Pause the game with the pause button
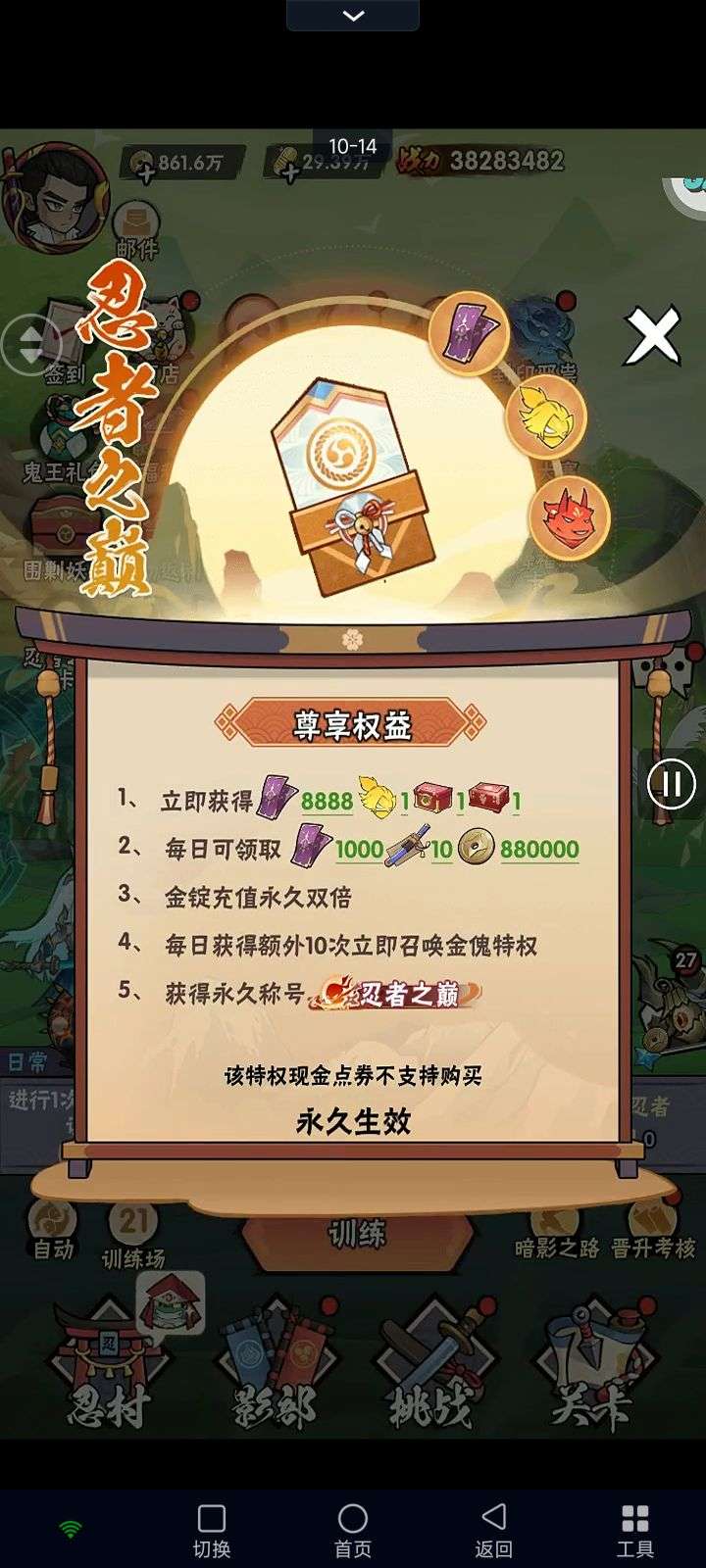 pyautogui.click(x=672, y=784)
